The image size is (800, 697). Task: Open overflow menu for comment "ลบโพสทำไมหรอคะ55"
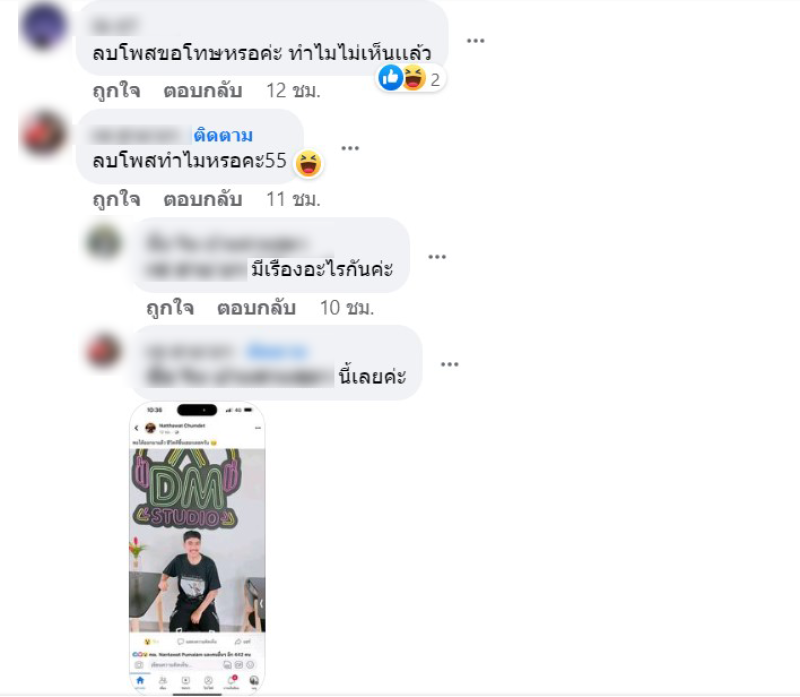tap(349, 148)
